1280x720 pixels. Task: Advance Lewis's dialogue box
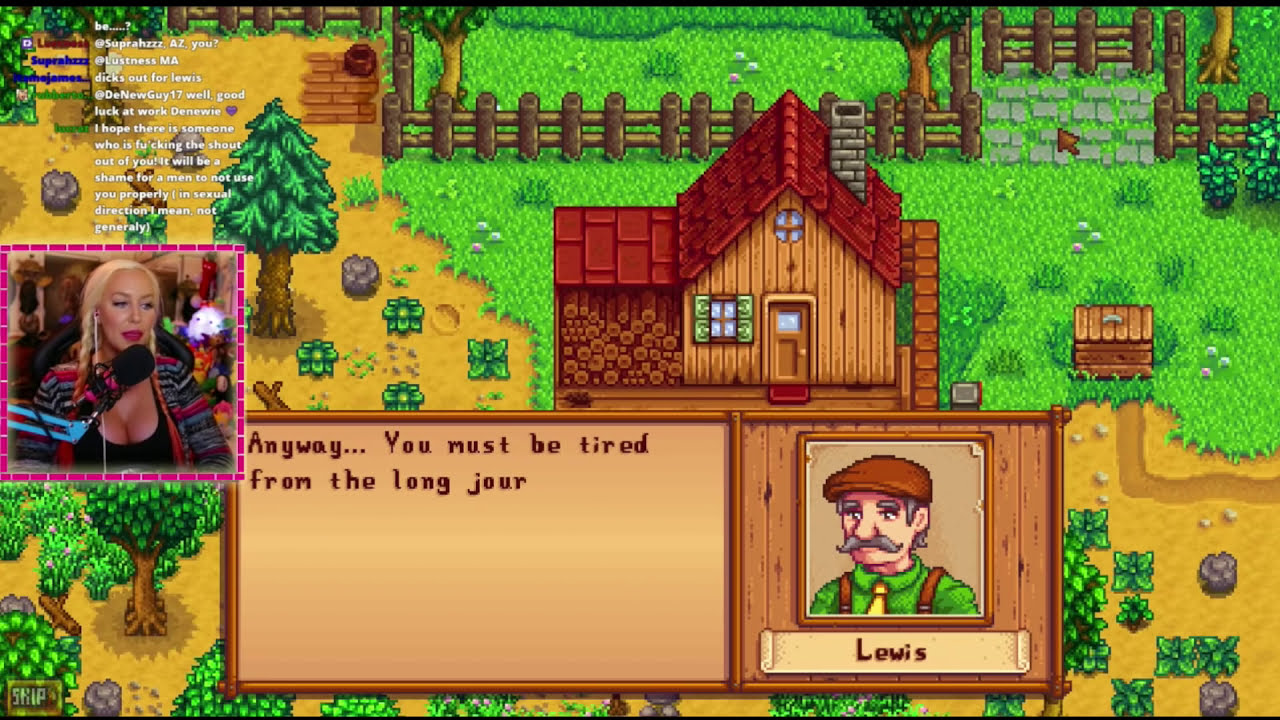pyautogui.click(x=482, y=553)
